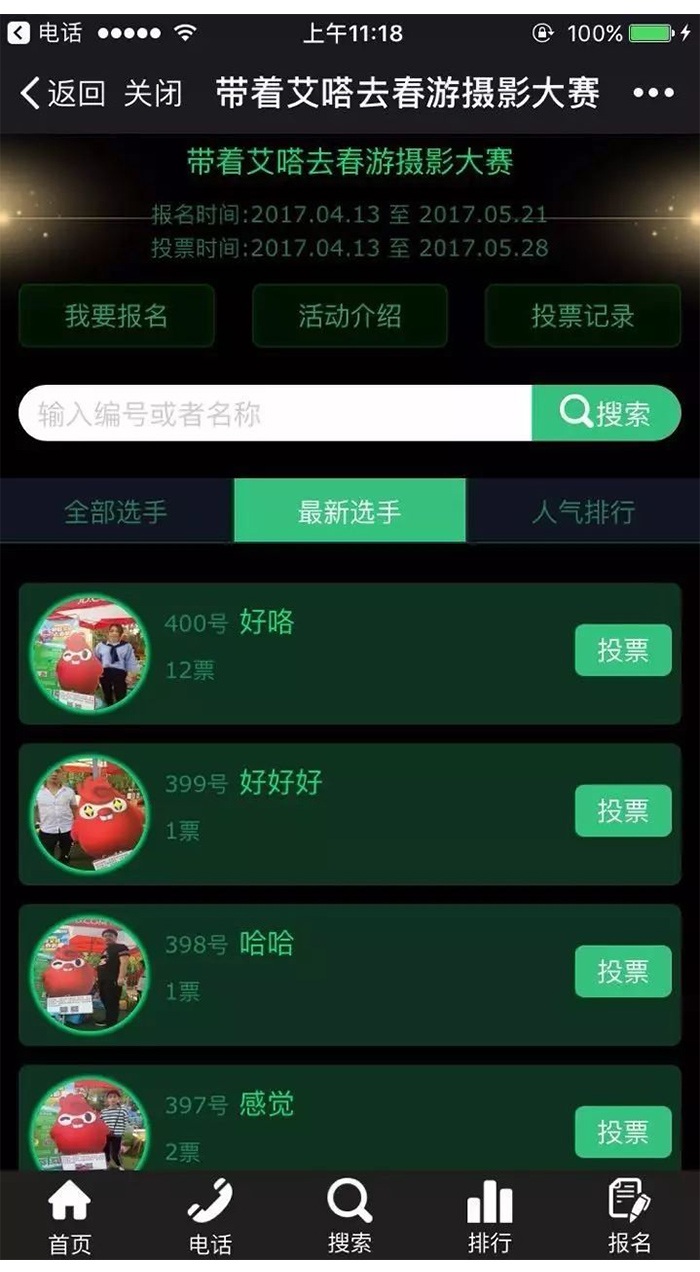The width and height of the screenshot is (700, 1272).
Task: Vote for contestant 397号 感觉
Action: click(622, 1131)
